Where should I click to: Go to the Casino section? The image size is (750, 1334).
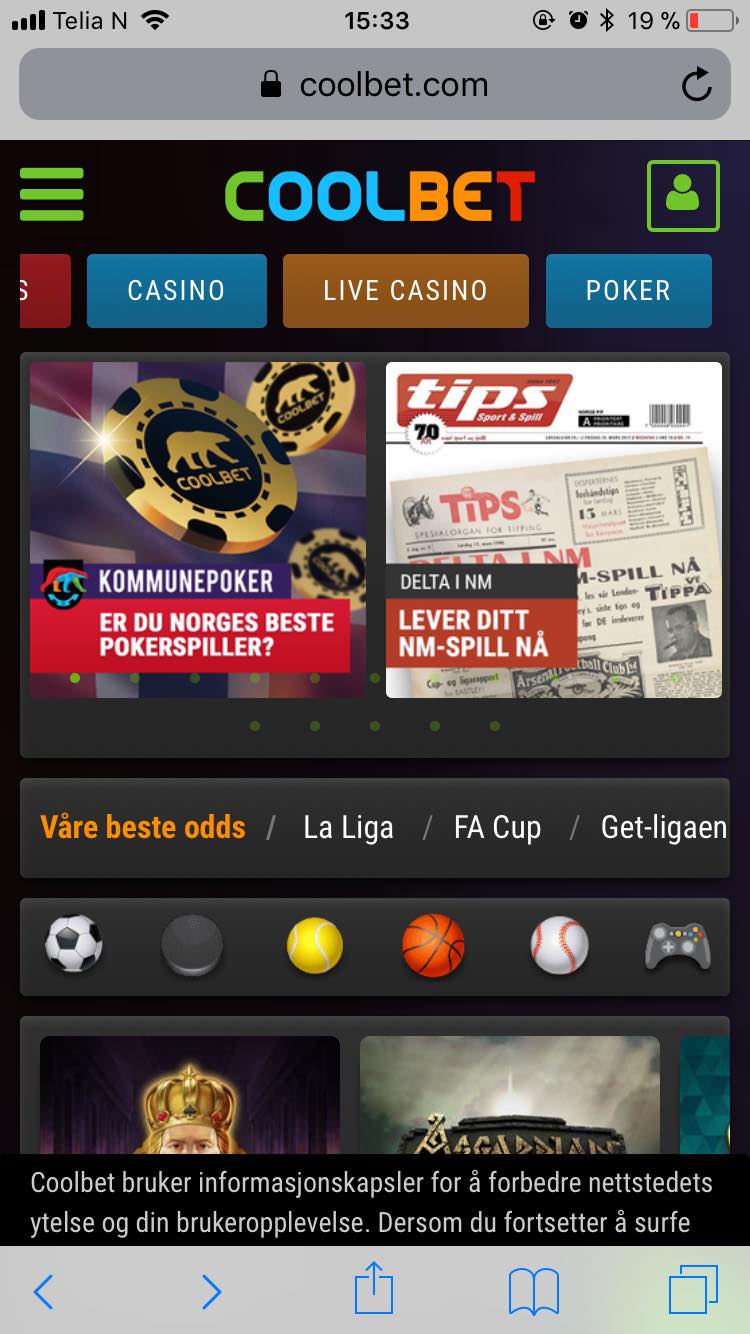coord(176,291)
